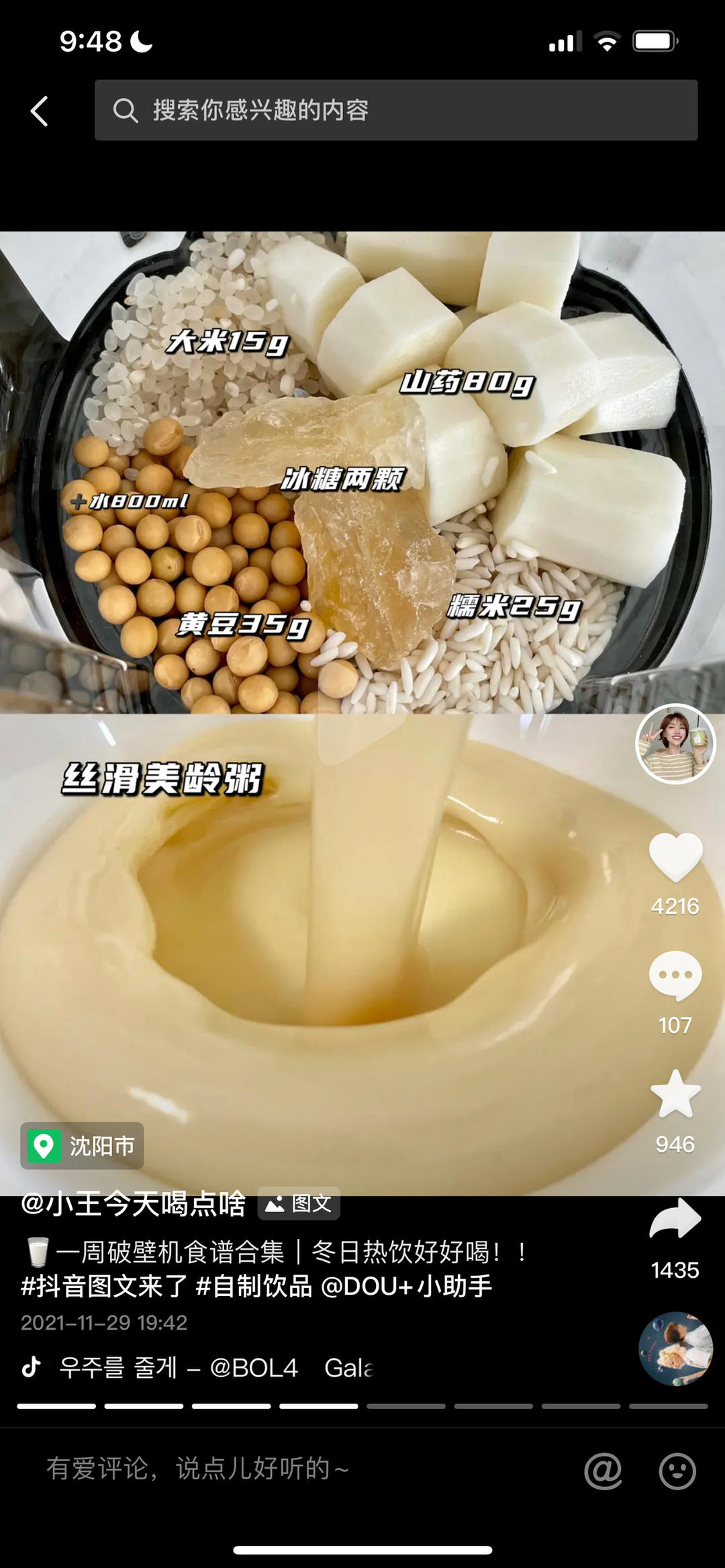
Task: Share the post via the arrow icon
Action: (675, 1219)
